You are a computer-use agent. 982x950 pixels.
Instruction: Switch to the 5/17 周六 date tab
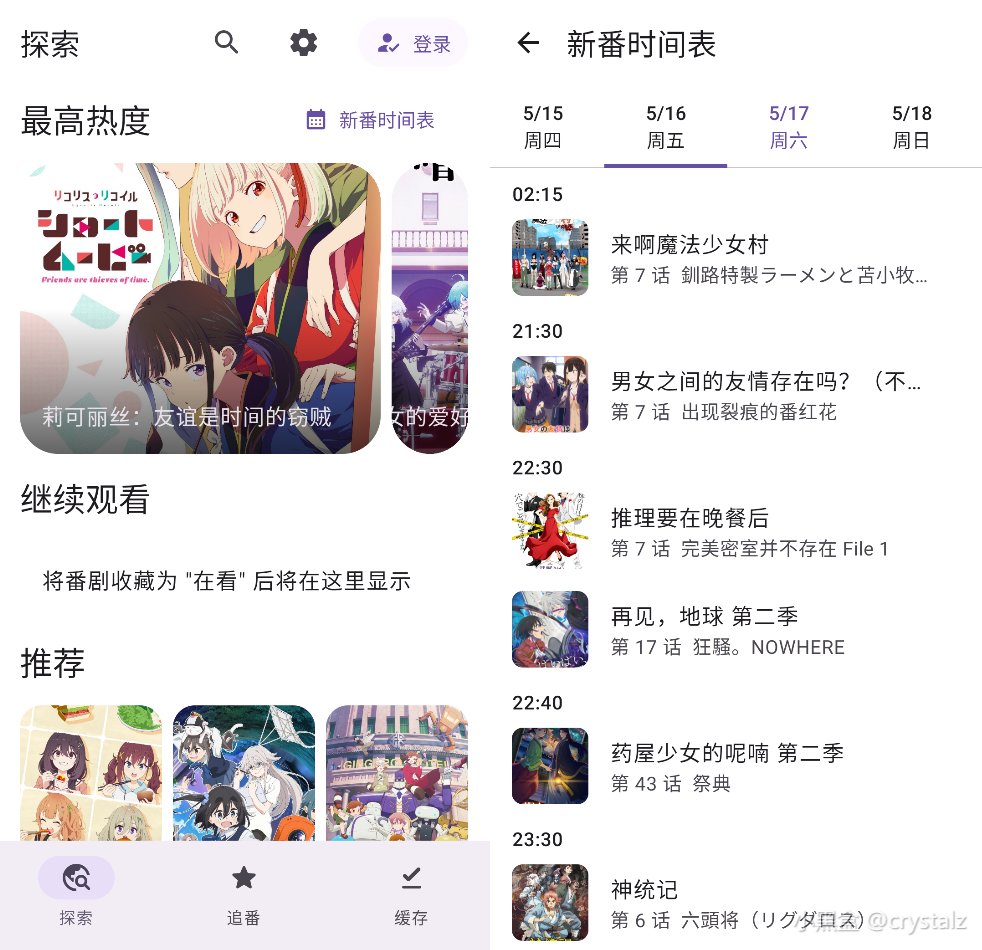click(789, 127)
